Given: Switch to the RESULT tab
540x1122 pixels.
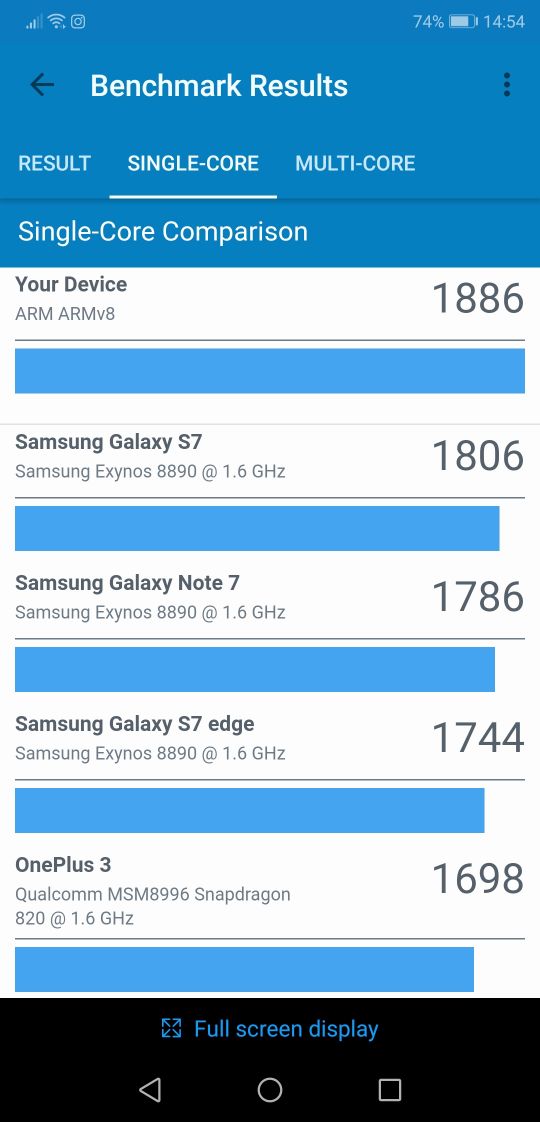Looking at the screenshot, I should tap(54, 163).
